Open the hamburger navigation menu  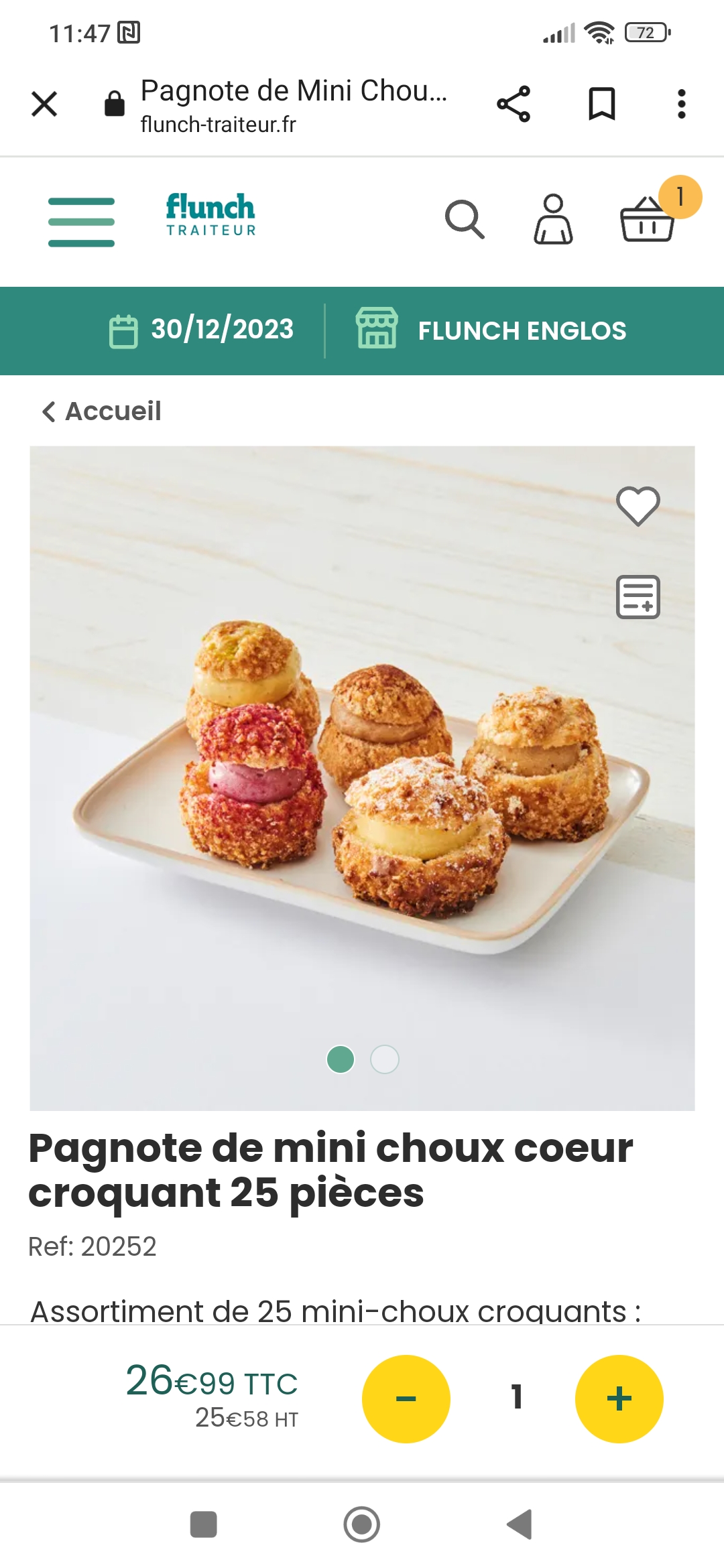[81, 222]
